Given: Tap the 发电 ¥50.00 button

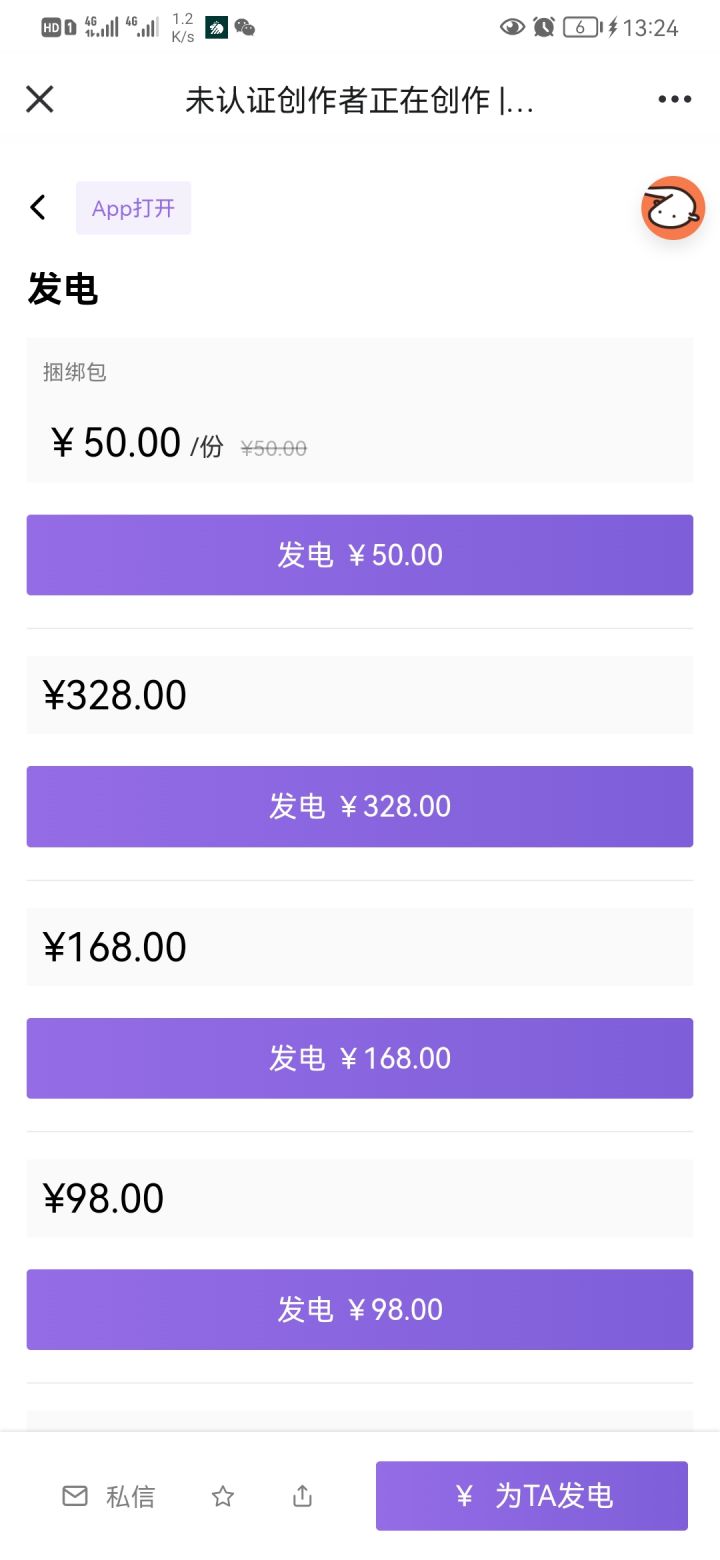Looking at the screenshot, I should (x=360, y=555).
